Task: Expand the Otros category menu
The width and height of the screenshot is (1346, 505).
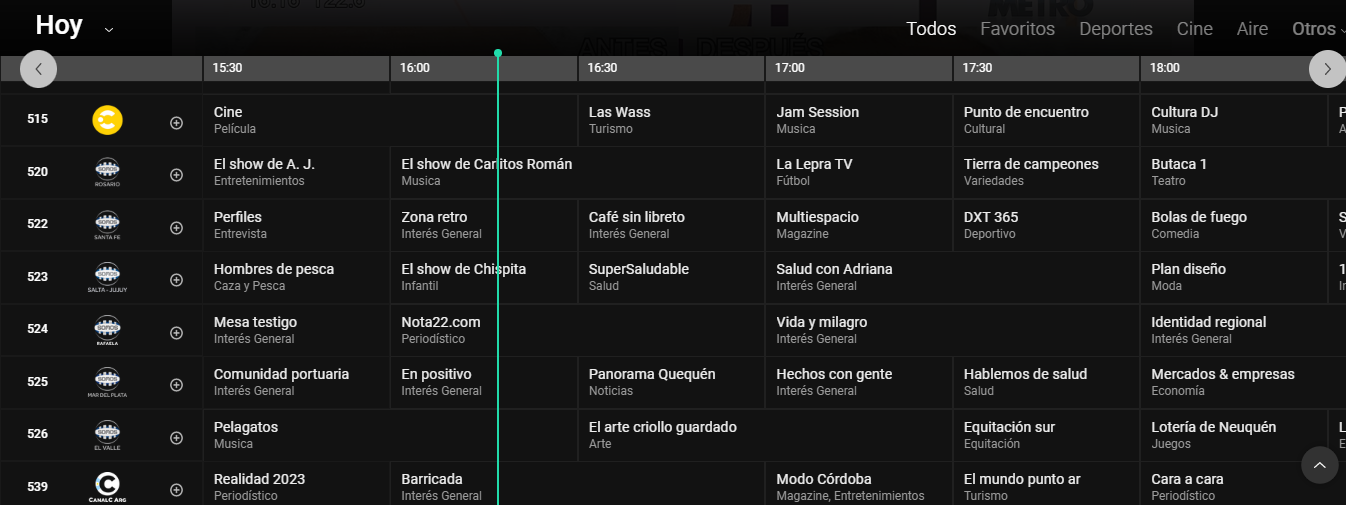Action: [1318, 29]
